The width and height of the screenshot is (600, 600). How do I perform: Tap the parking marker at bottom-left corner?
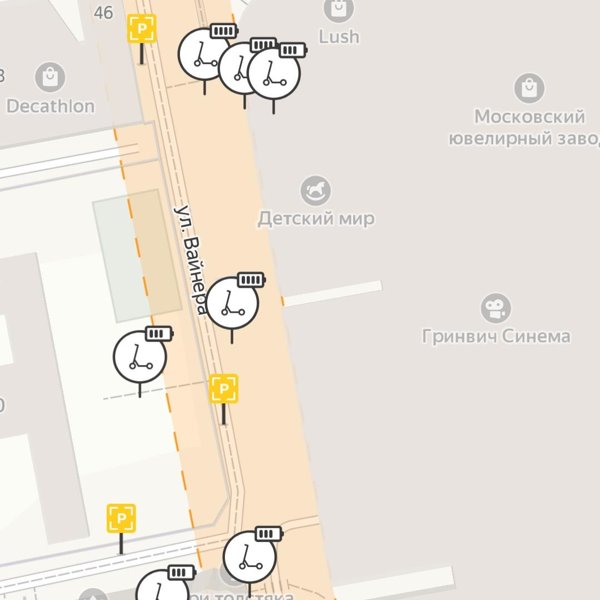tap(121, 518)
